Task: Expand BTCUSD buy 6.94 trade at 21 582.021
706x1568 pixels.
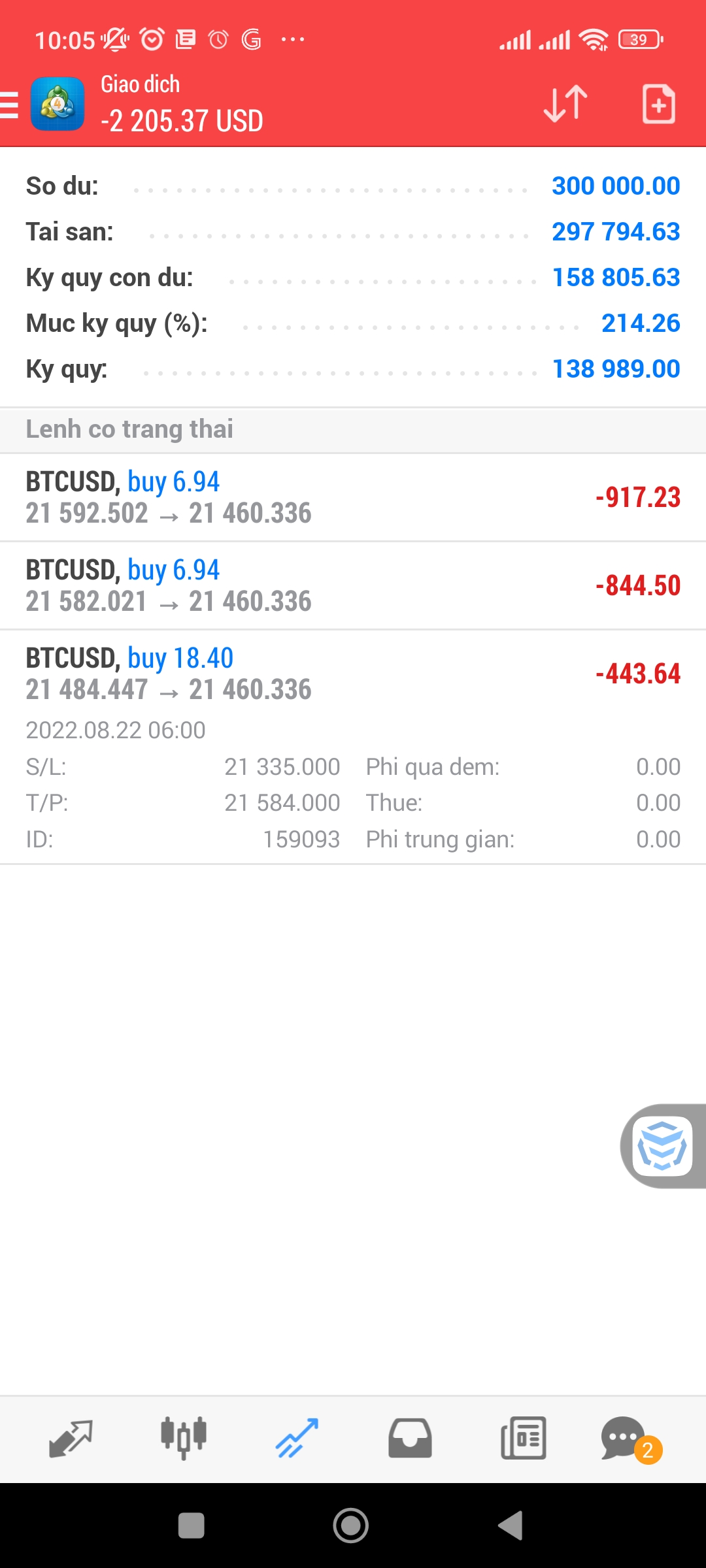Action: 353,586
